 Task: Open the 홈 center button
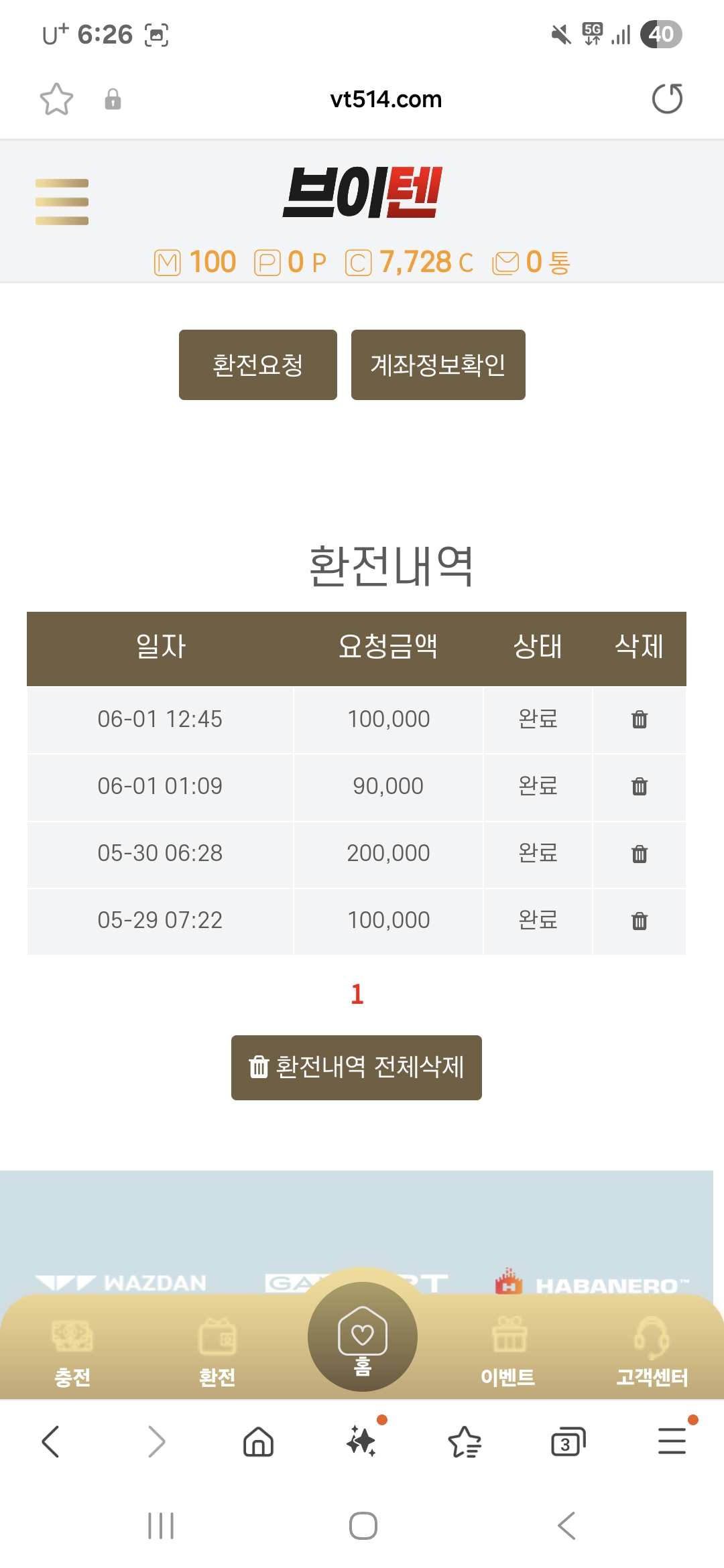coord(363,1337)
